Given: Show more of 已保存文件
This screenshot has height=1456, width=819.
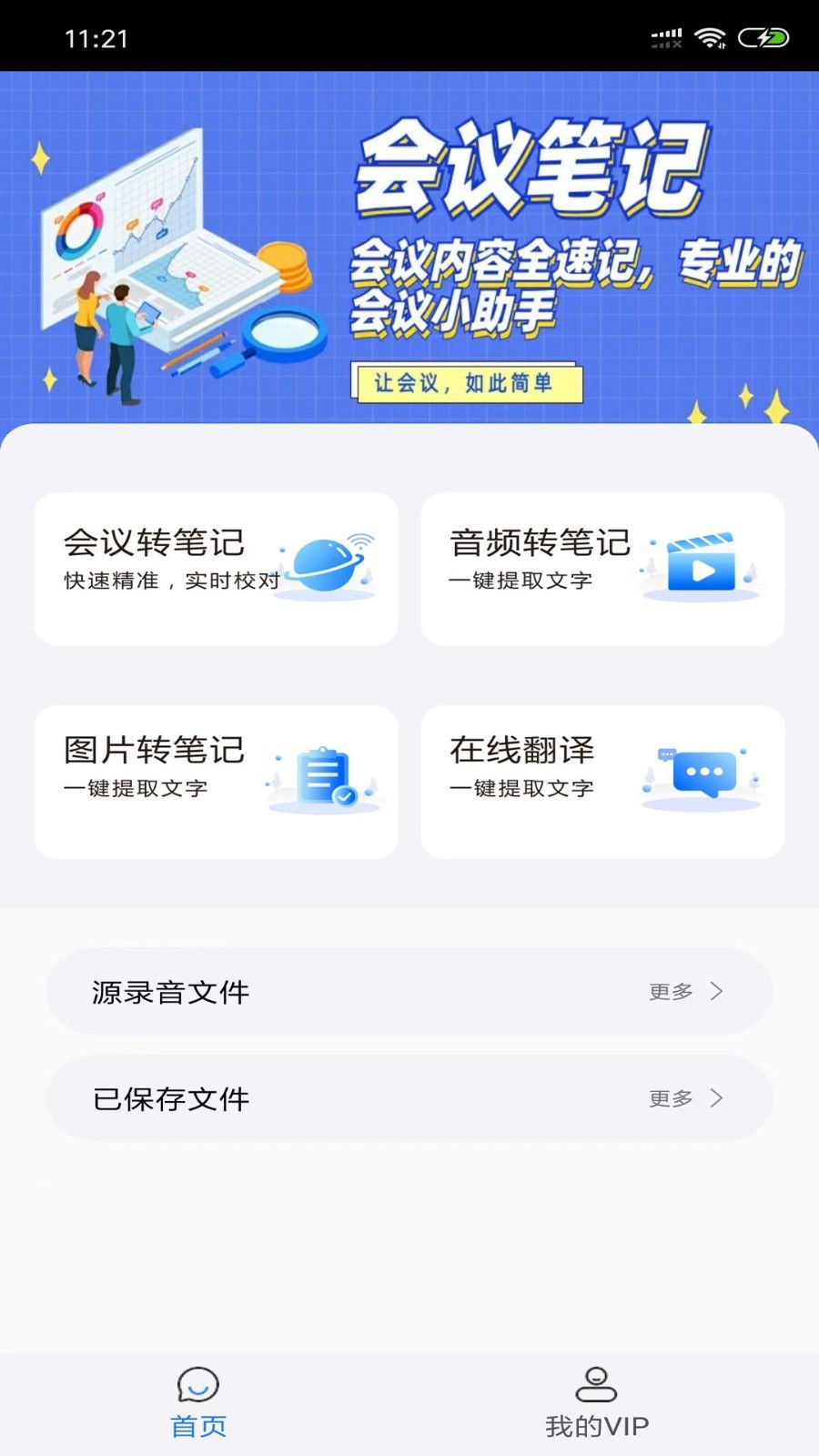Looking at the screenshot, I should click(686, 1098).
